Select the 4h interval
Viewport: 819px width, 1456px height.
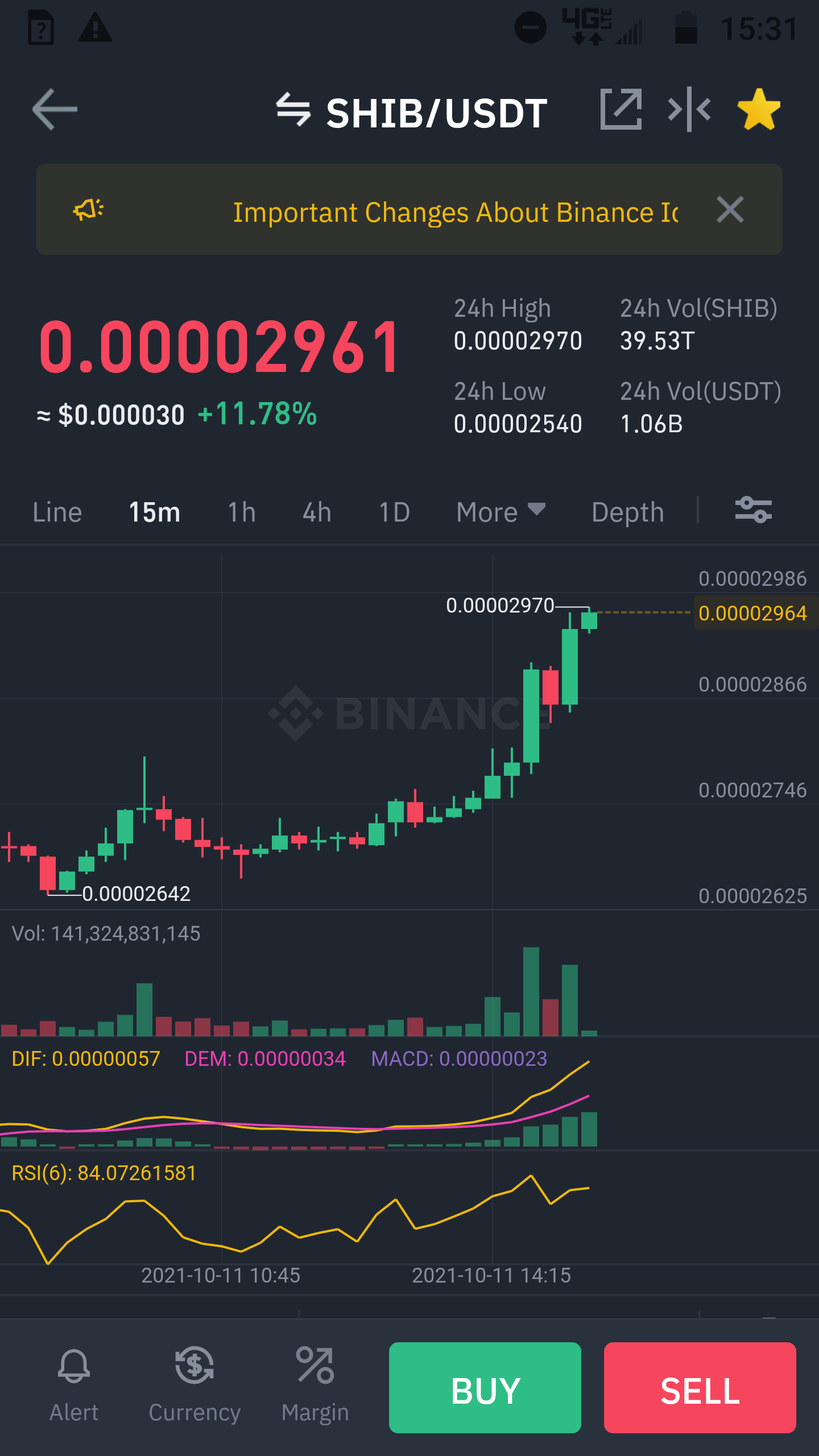coord(317,512)
